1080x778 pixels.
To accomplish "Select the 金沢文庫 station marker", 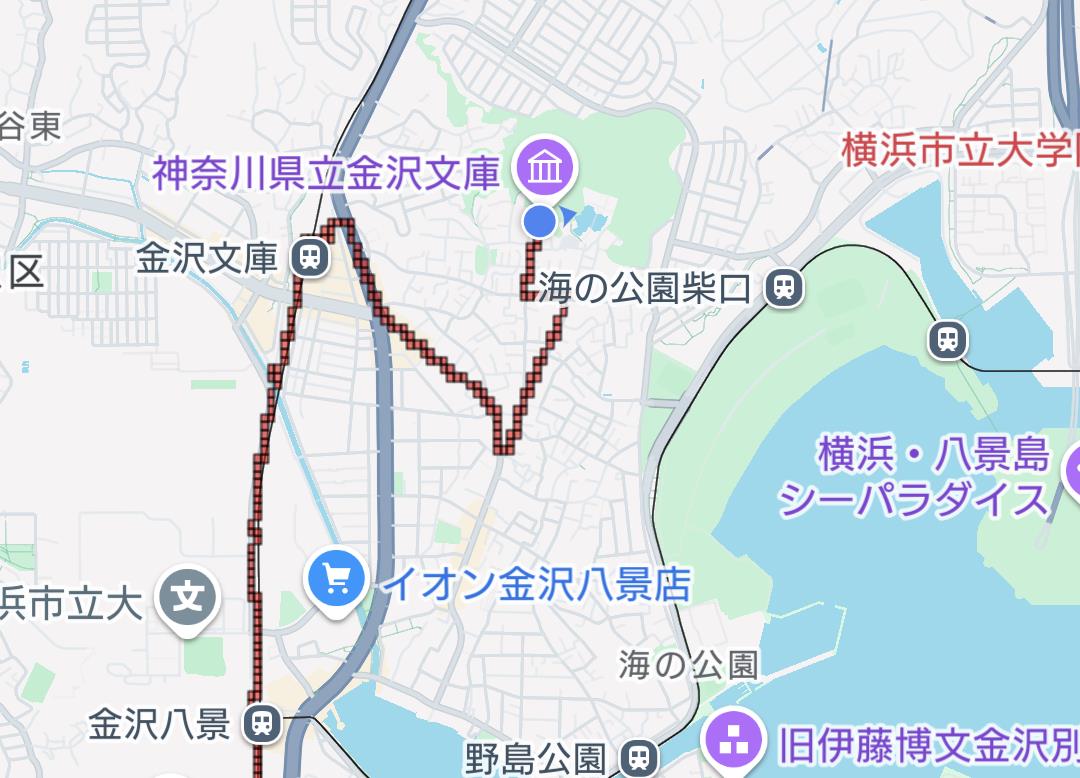I will 312,258.
